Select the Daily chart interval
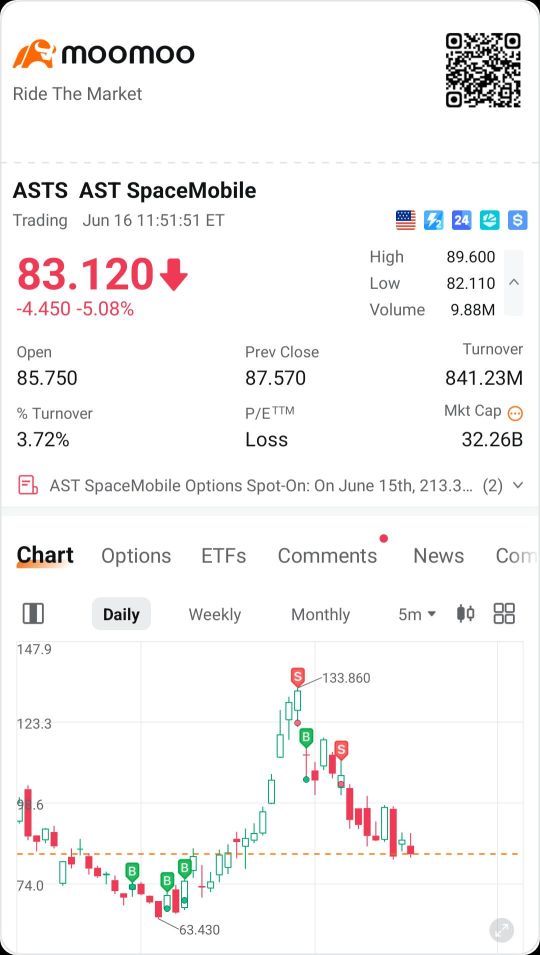This screenshot has width=540, height=955. (x=121, y=614)
